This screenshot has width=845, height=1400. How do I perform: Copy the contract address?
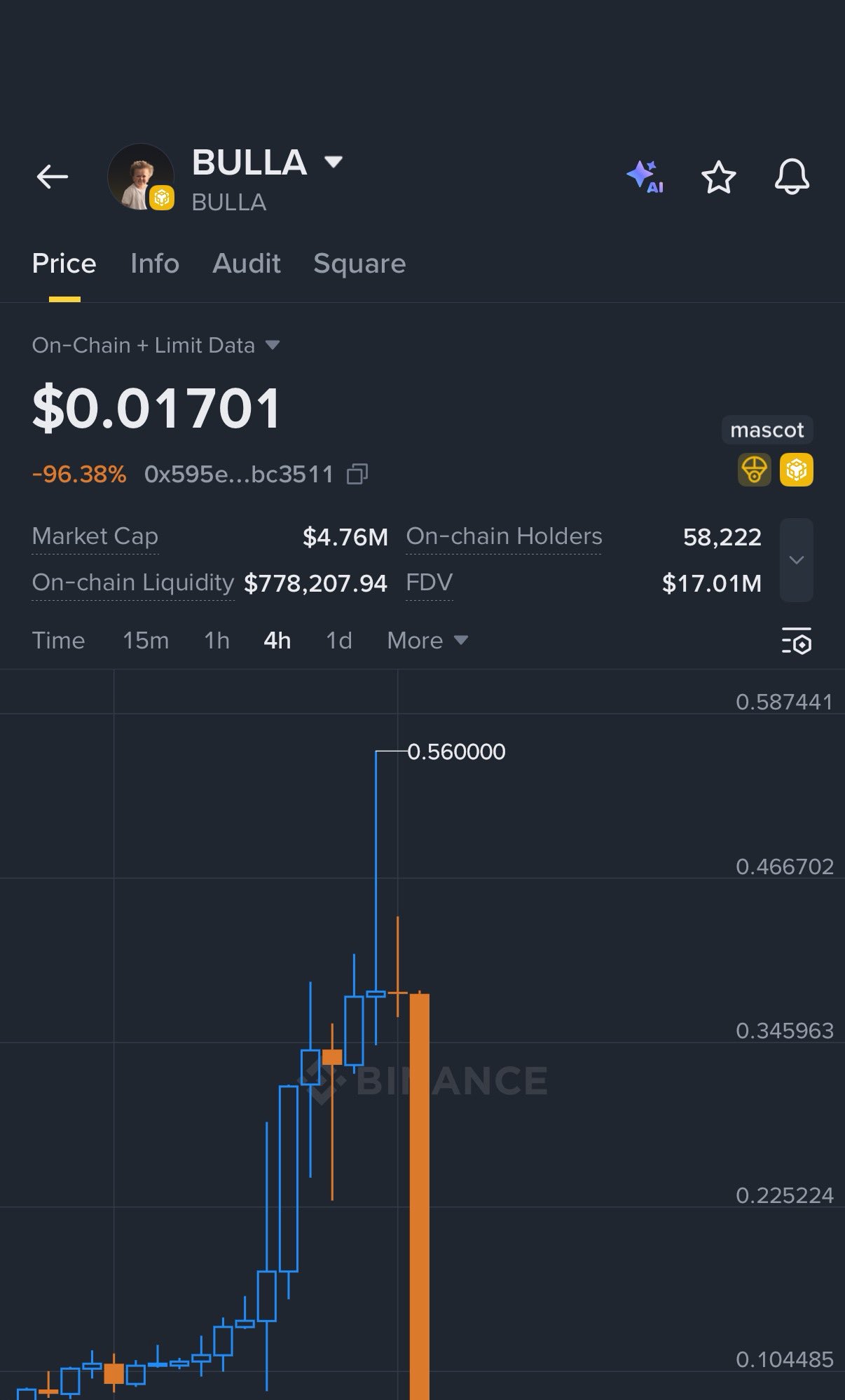[357, 475]
